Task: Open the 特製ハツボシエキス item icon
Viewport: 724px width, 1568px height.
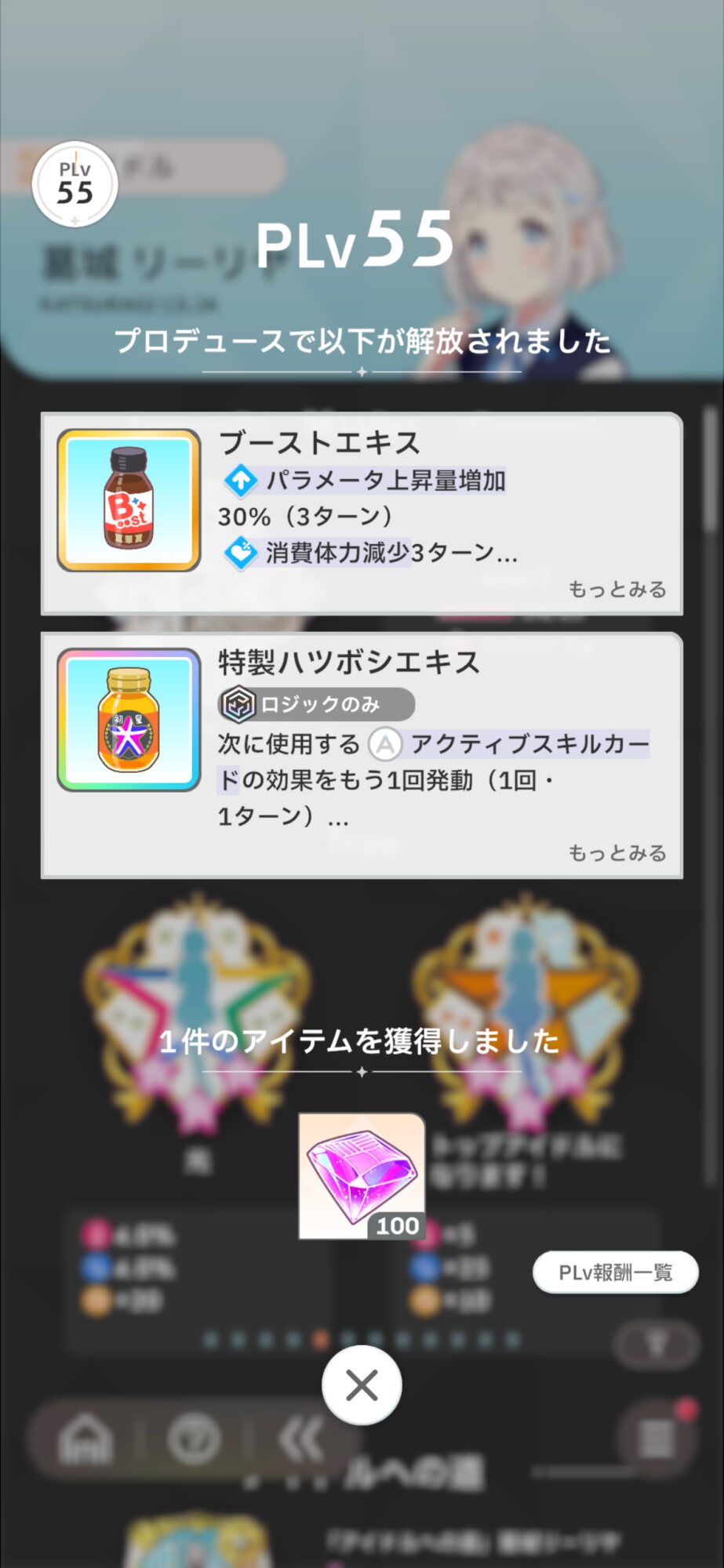Action: pos(129,720)
